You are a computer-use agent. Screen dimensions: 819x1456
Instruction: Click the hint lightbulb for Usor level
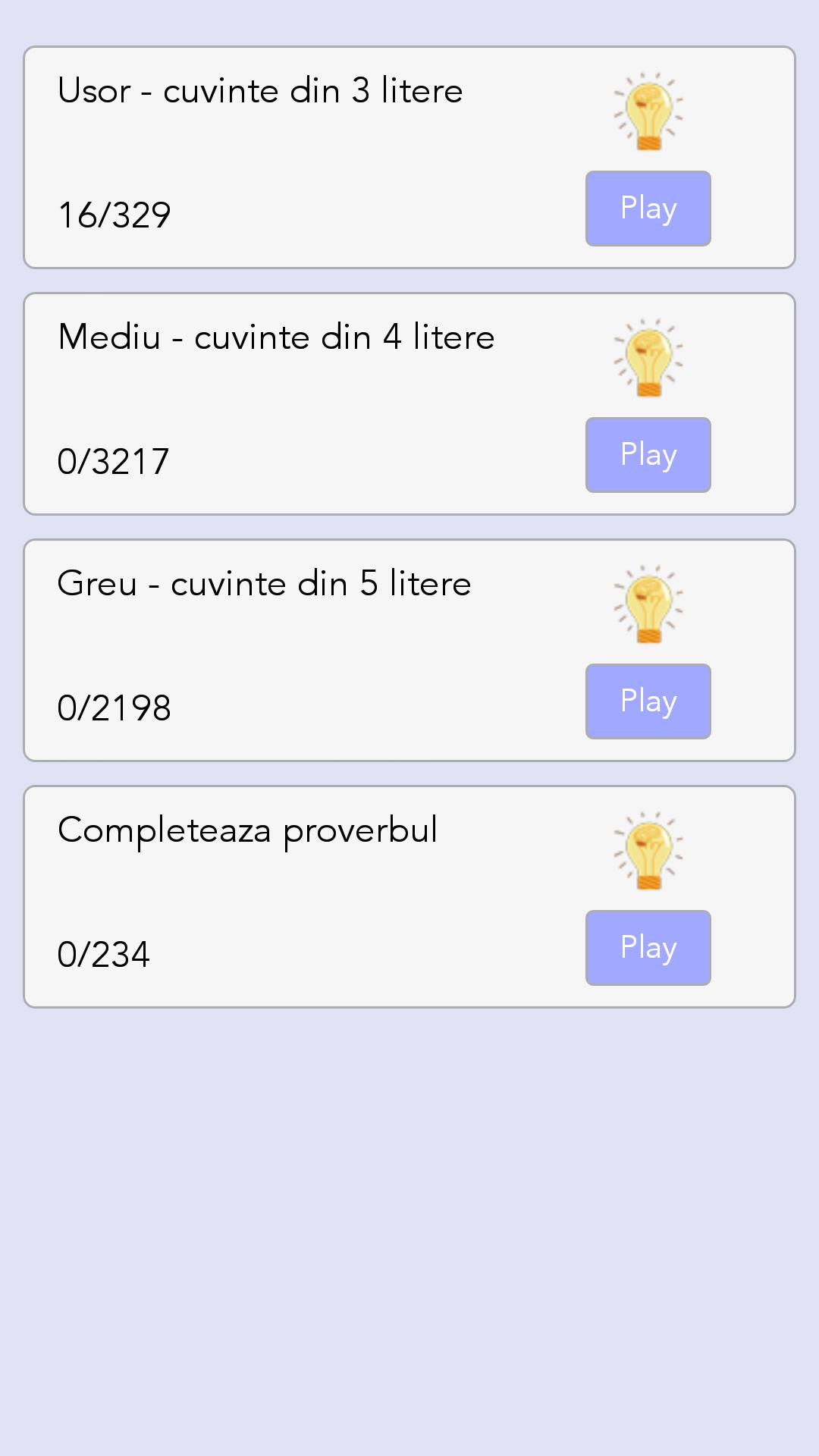point(648,112)
